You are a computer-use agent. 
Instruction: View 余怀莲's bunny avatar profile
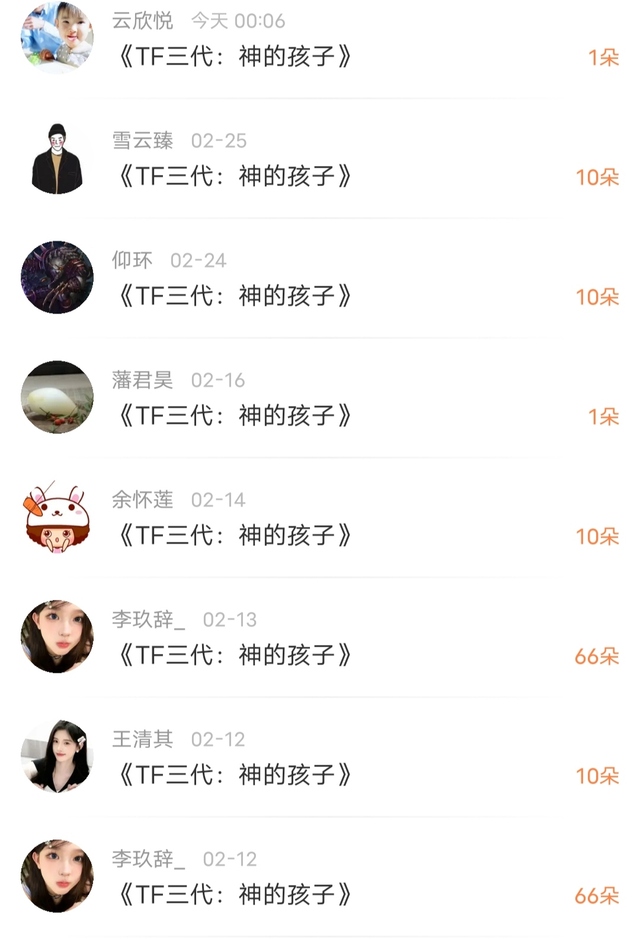coord(57,517)
